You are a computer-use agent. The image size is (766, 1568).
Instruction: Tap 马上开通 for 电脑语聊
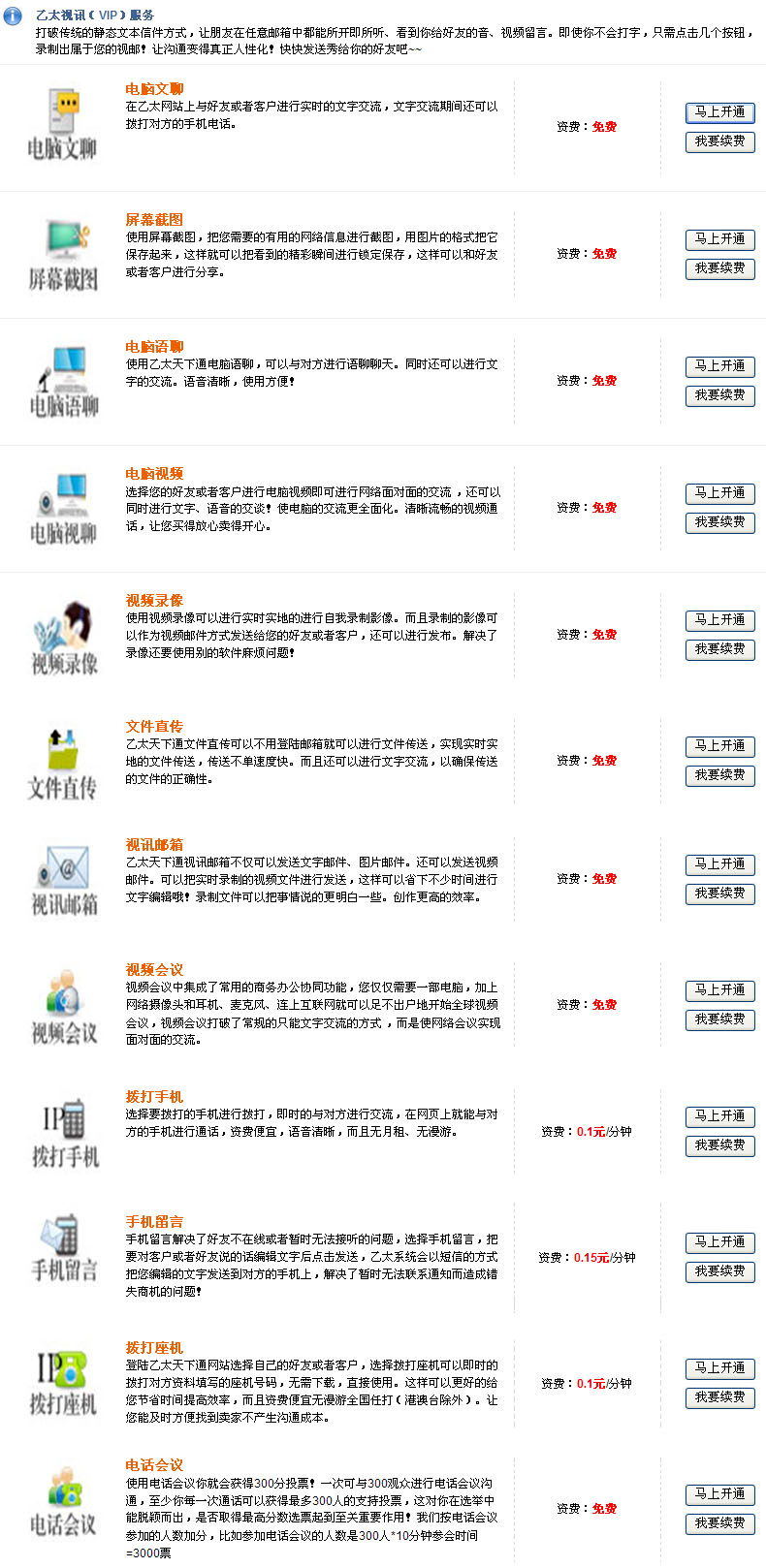(719, 366)
